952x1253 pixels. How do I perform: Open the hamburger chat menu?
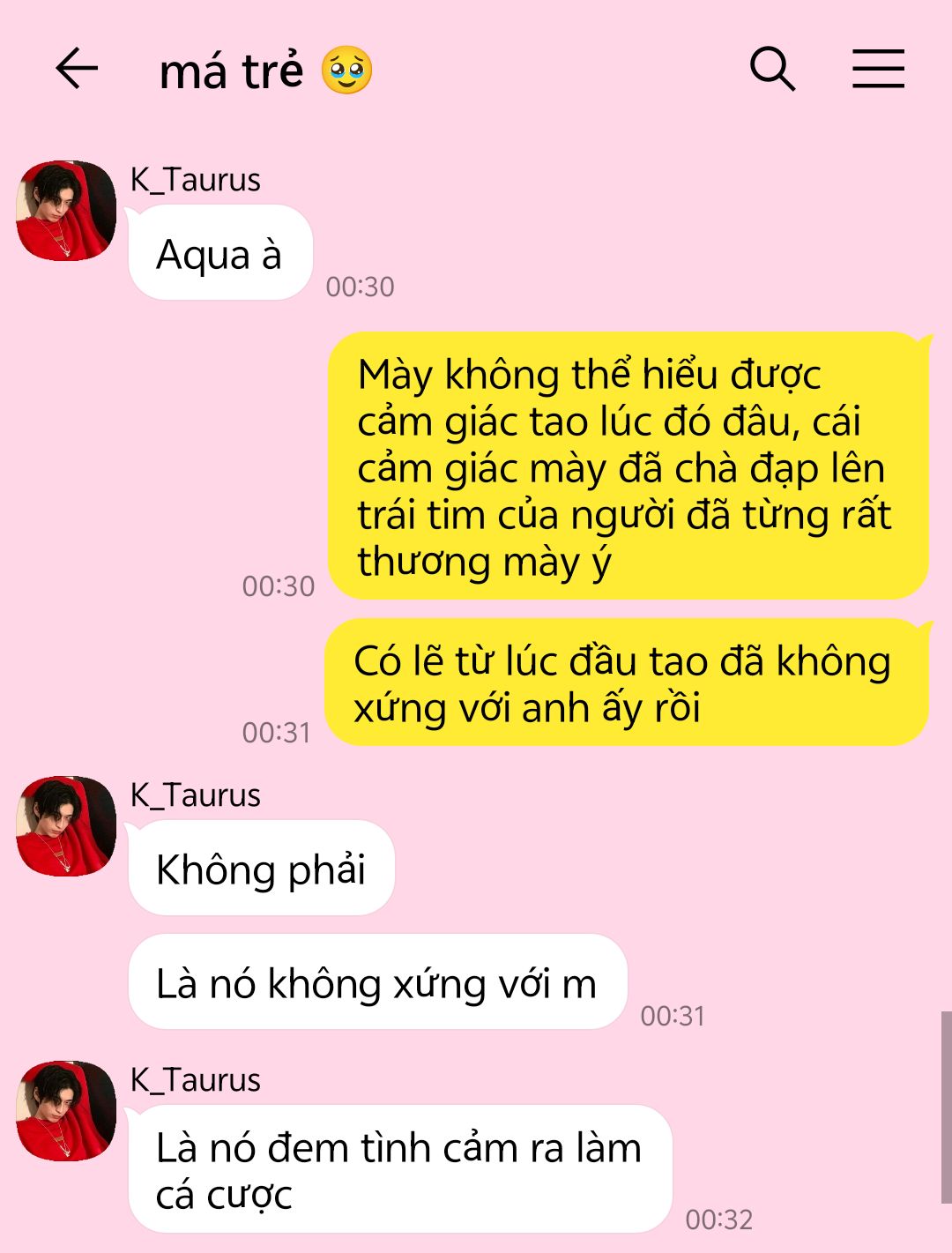point(878,69)
